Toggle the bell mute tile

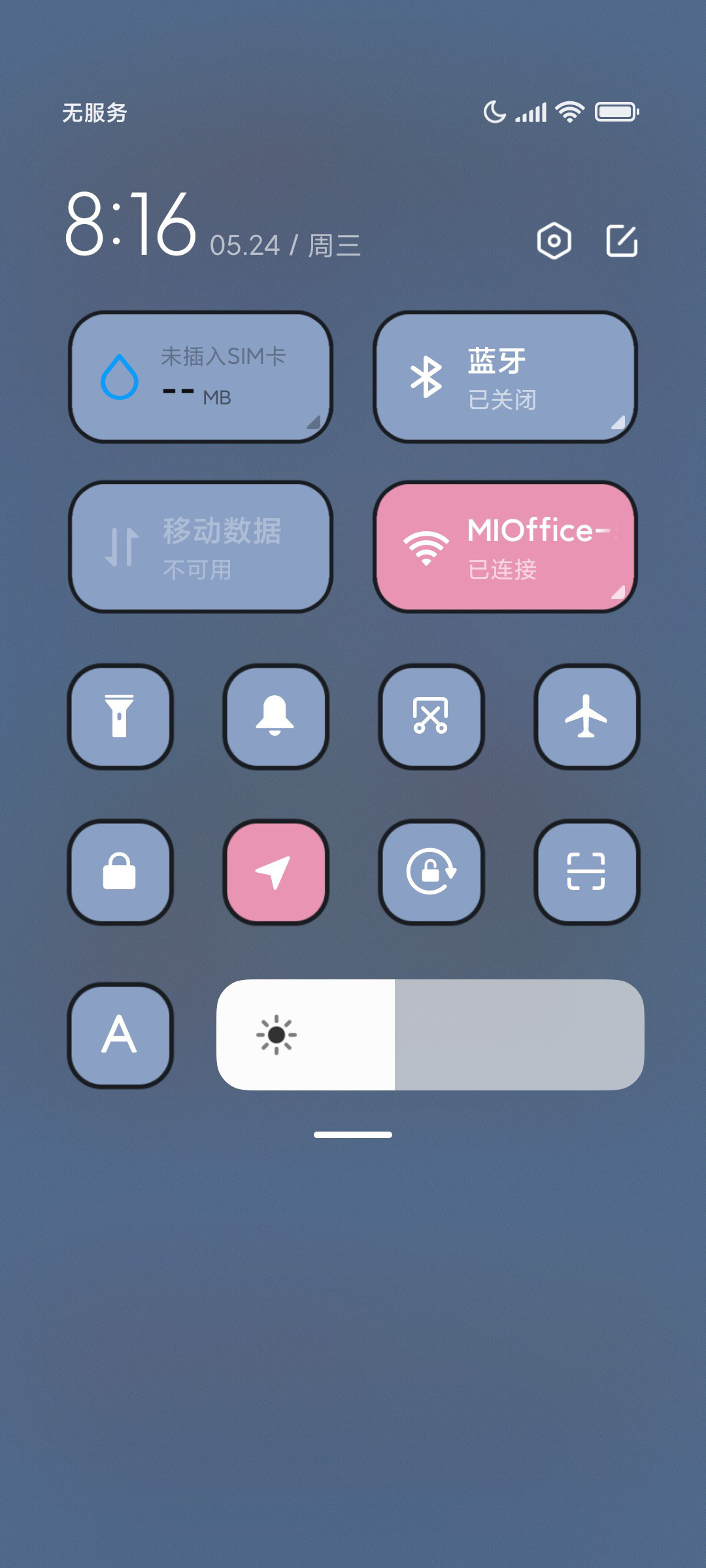(x=276, y=717)
